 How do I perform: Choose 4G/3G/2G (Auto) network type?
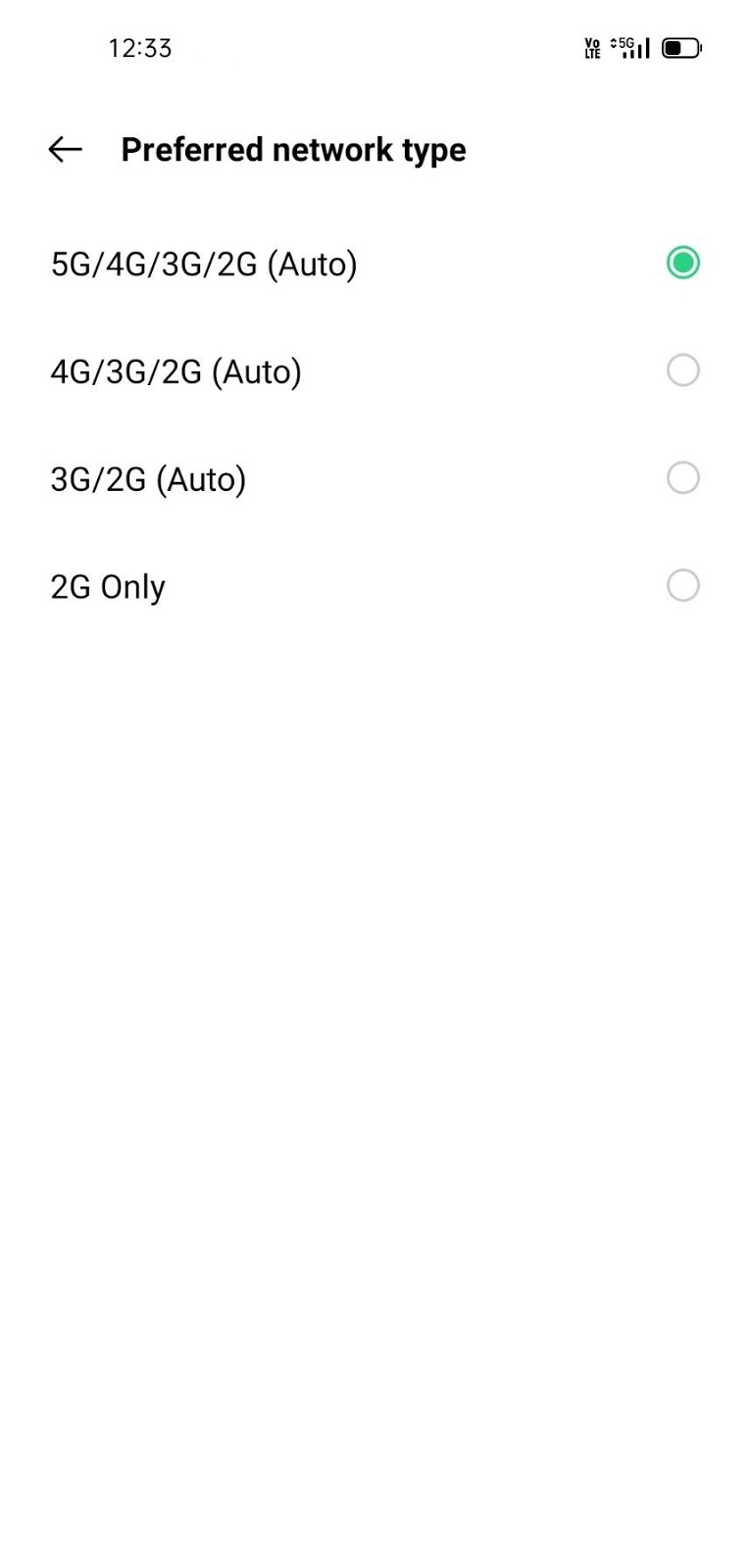[x=375, y=371]
